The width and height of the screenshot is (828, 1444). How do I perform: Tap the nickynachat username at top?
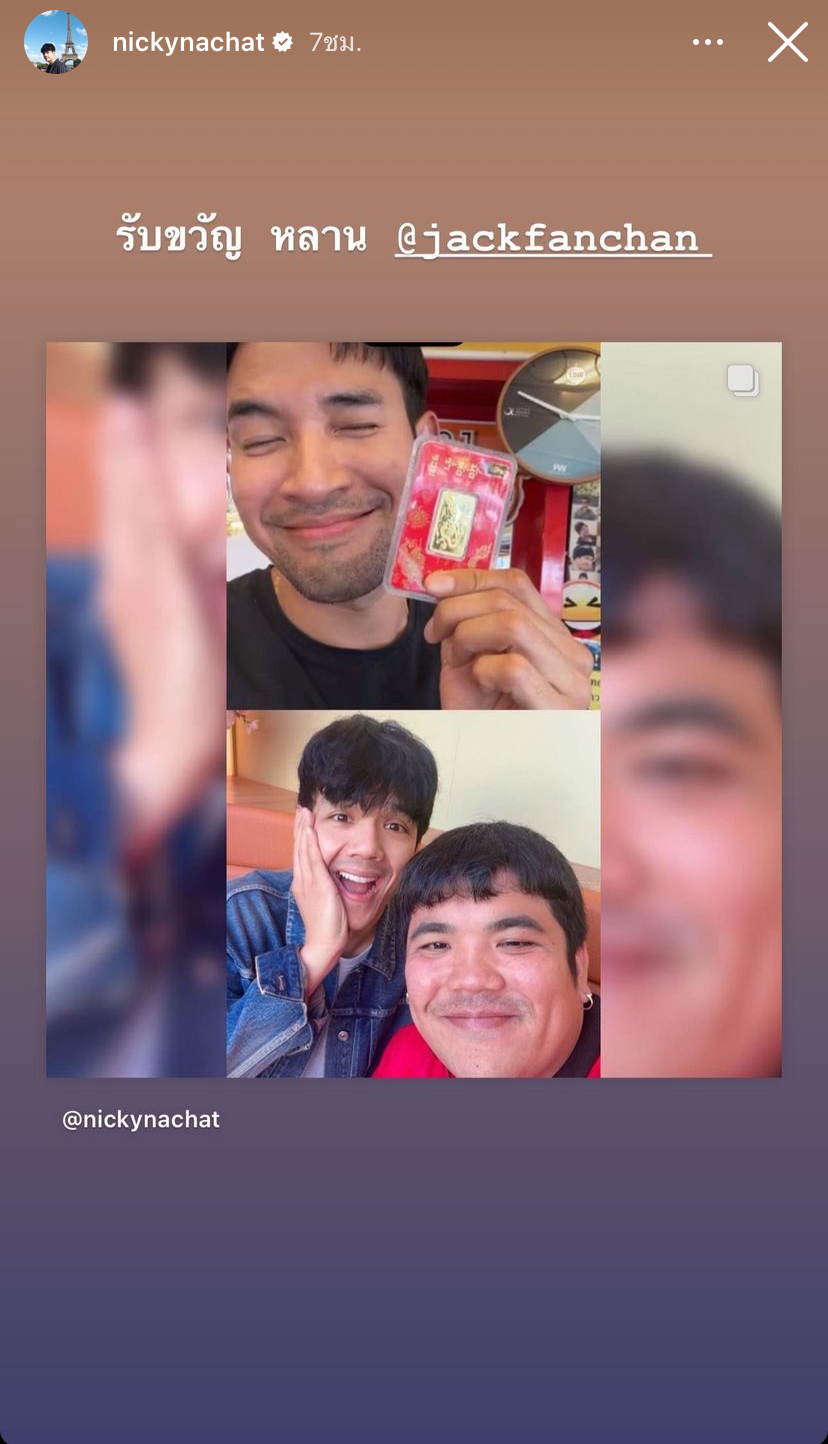point(188,42)
